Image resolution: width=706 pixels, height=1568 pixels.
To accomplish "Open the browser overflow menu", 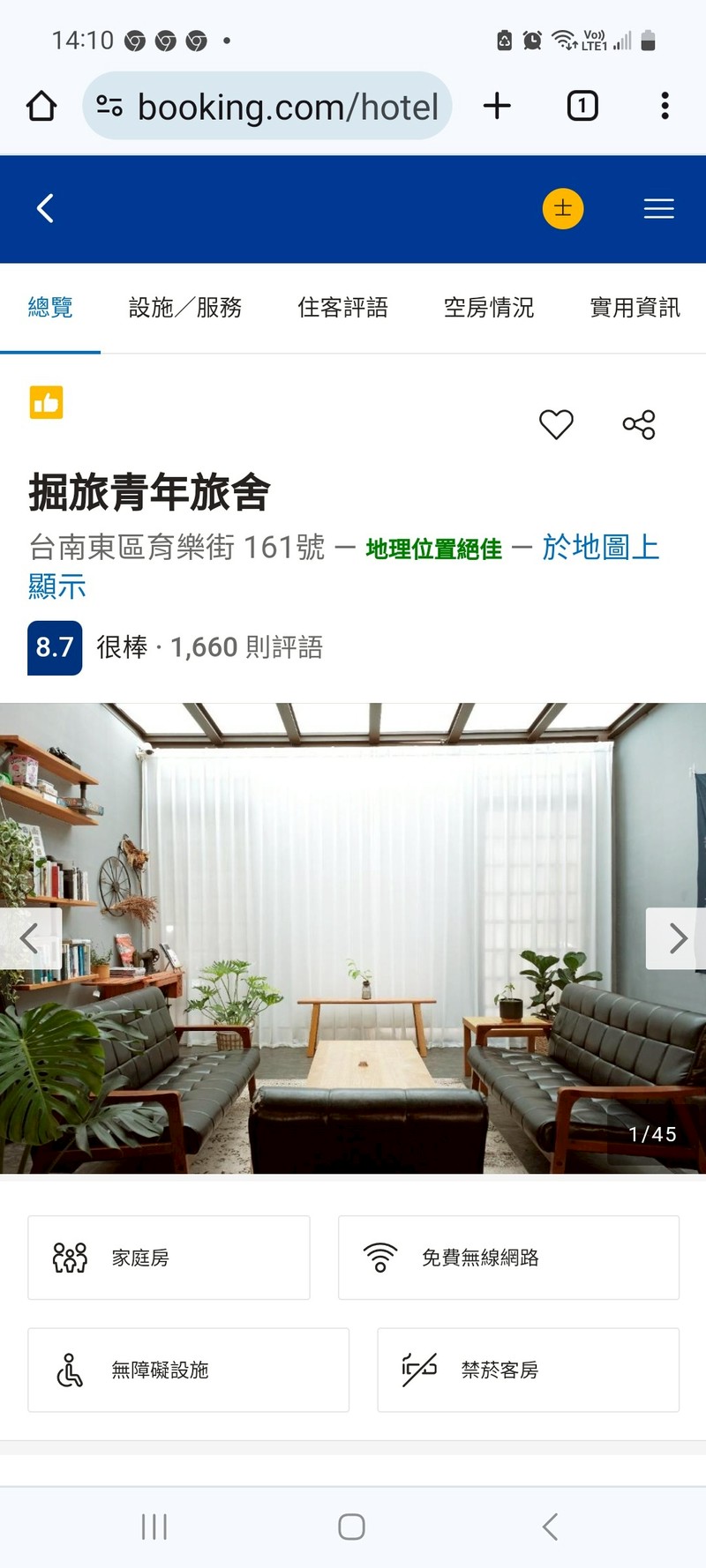I will coord(665,106).
